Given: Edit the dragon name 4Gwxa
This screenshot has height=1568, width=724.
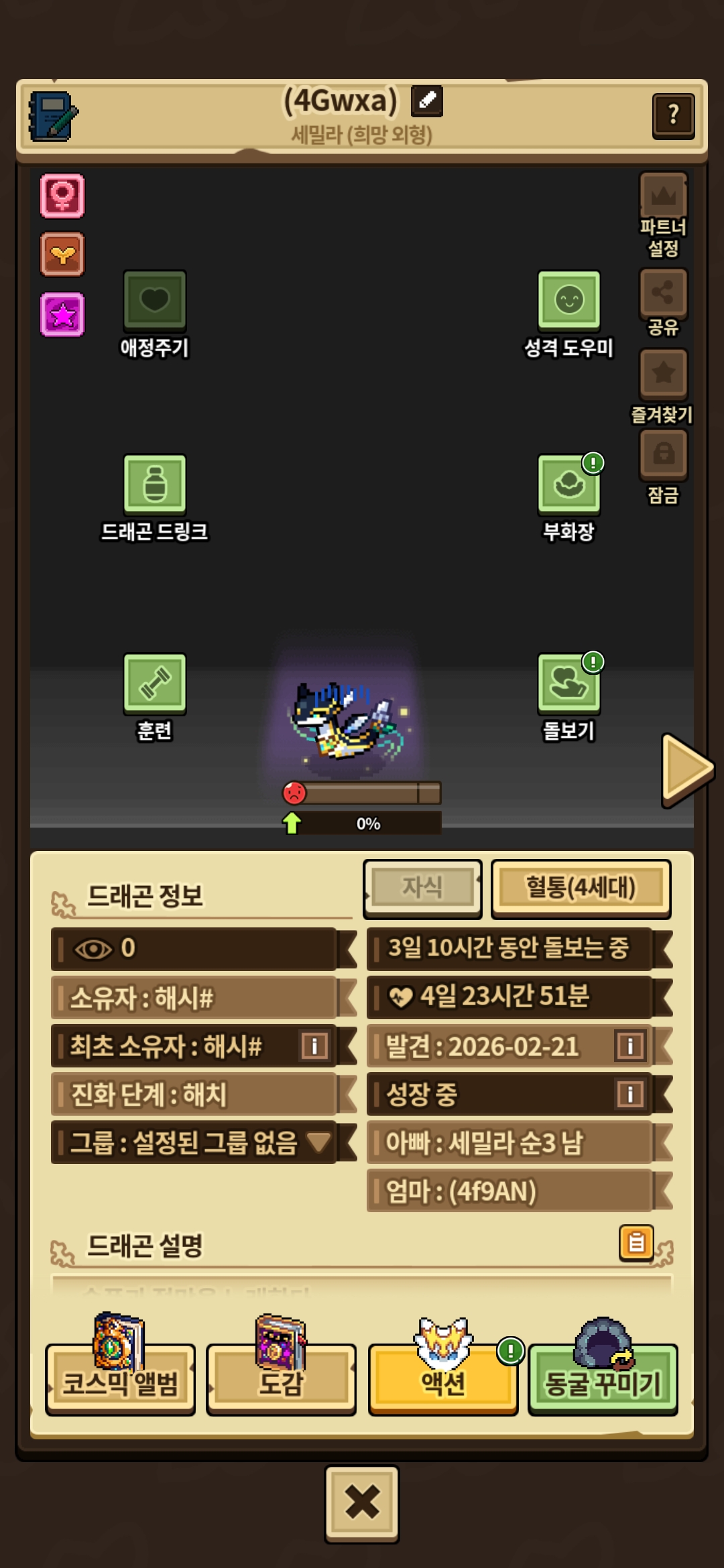Looking at the screenshot, I should tap(427, 101).
